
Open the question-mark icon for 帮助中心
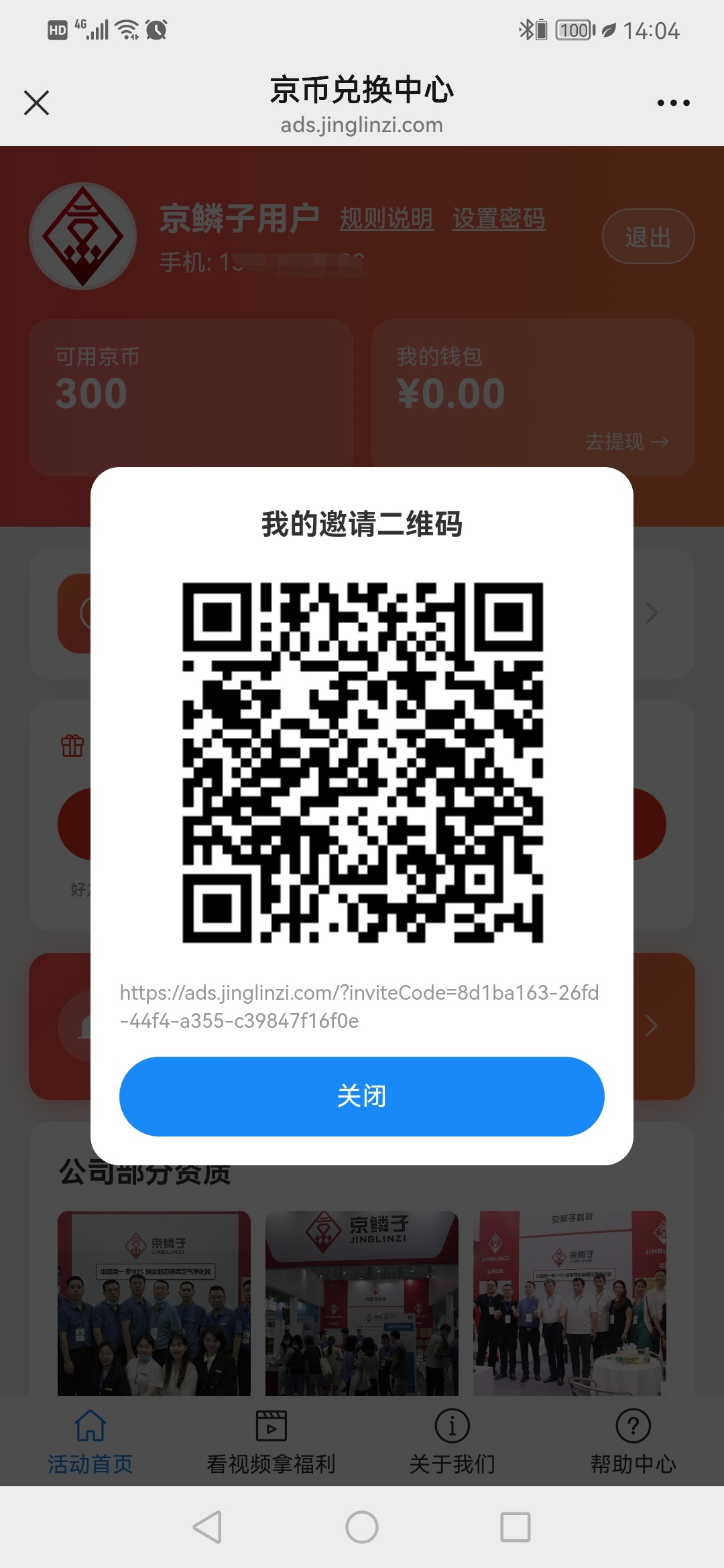click(x=634, y=1424)
